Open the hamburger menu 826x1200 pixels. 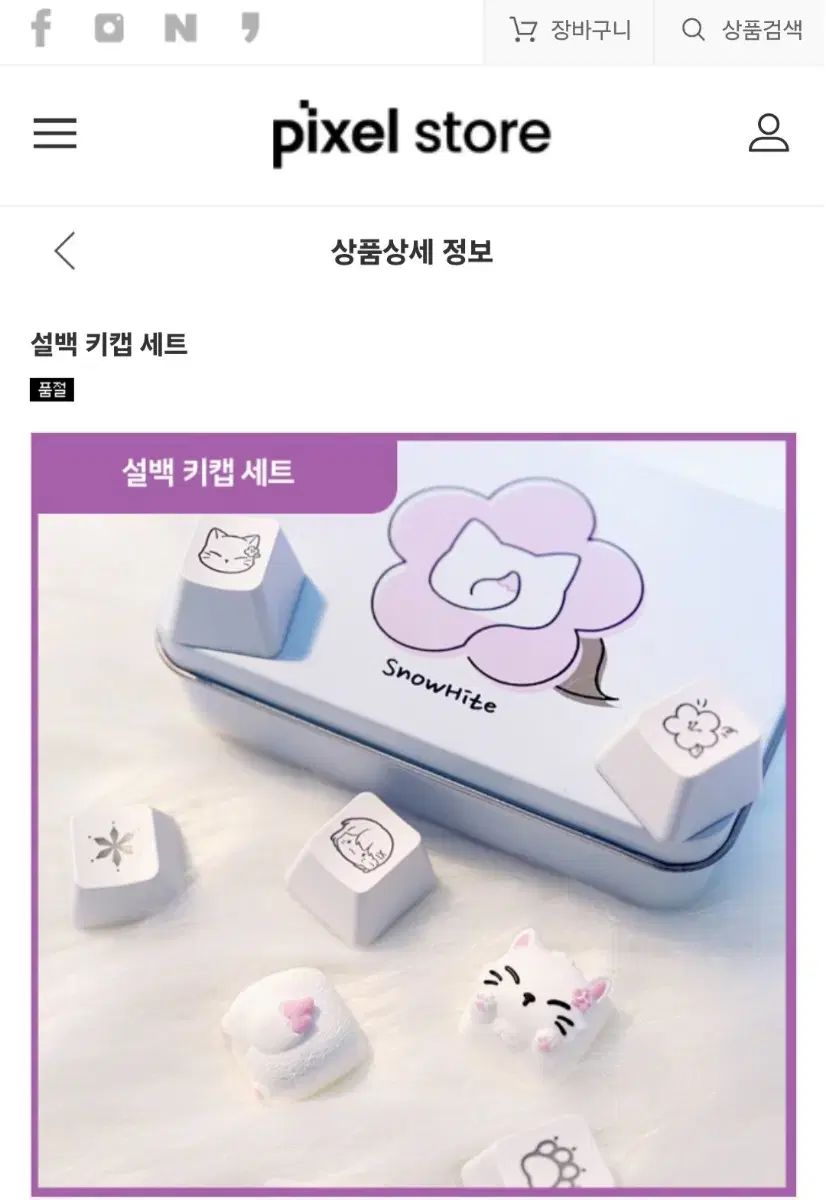tap(55, 134)
